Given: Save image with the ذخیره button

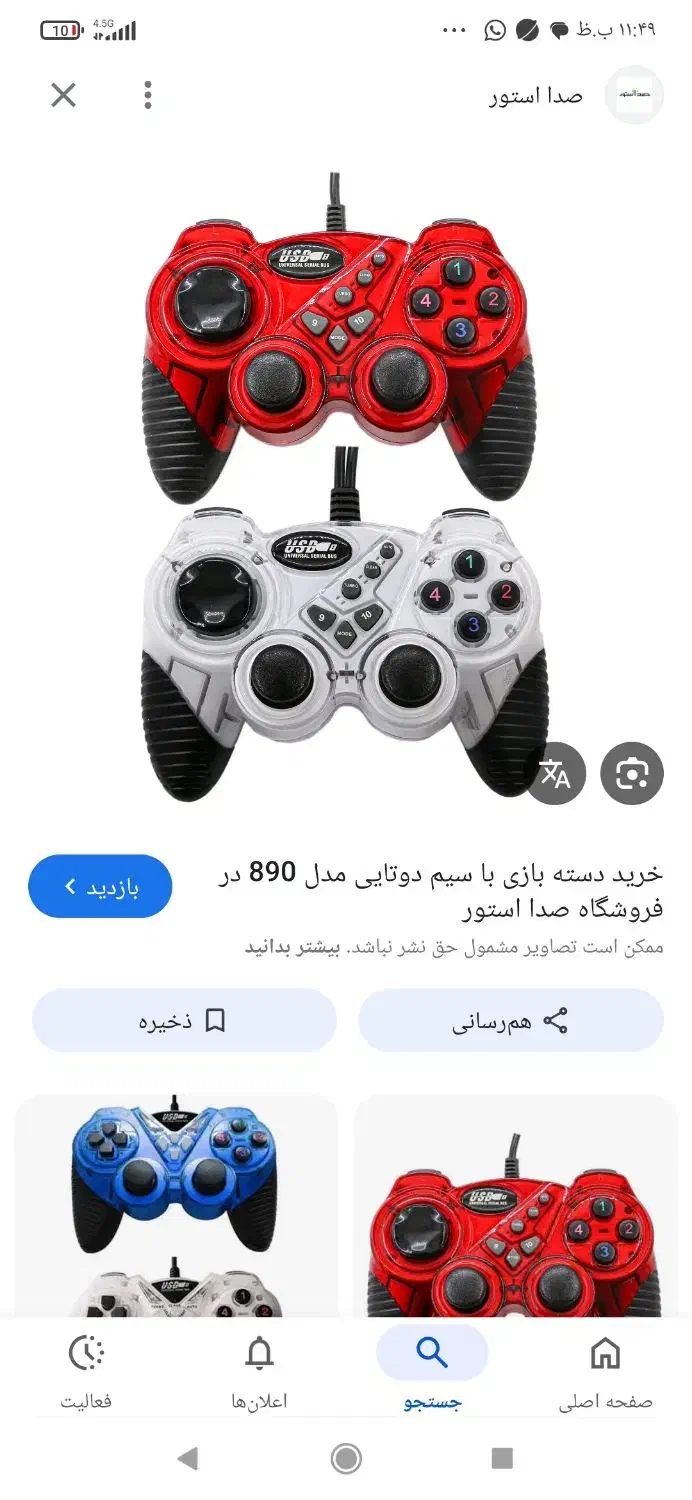Looking at the screenshot, I should coord(184,1021).
